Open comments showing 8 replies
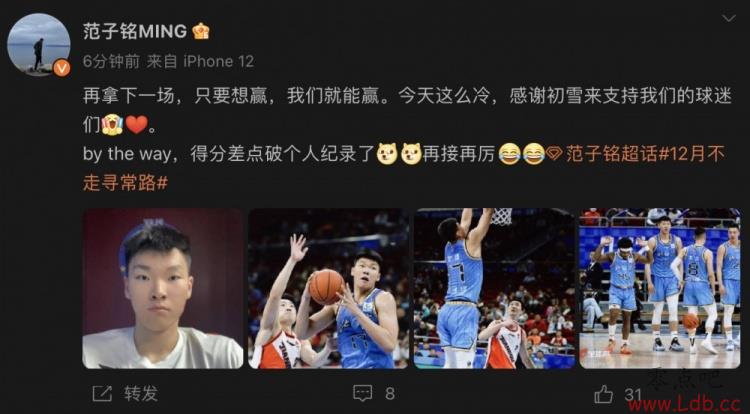The height and width of the screenshot is (414, 750). click(x=375, y=393)
